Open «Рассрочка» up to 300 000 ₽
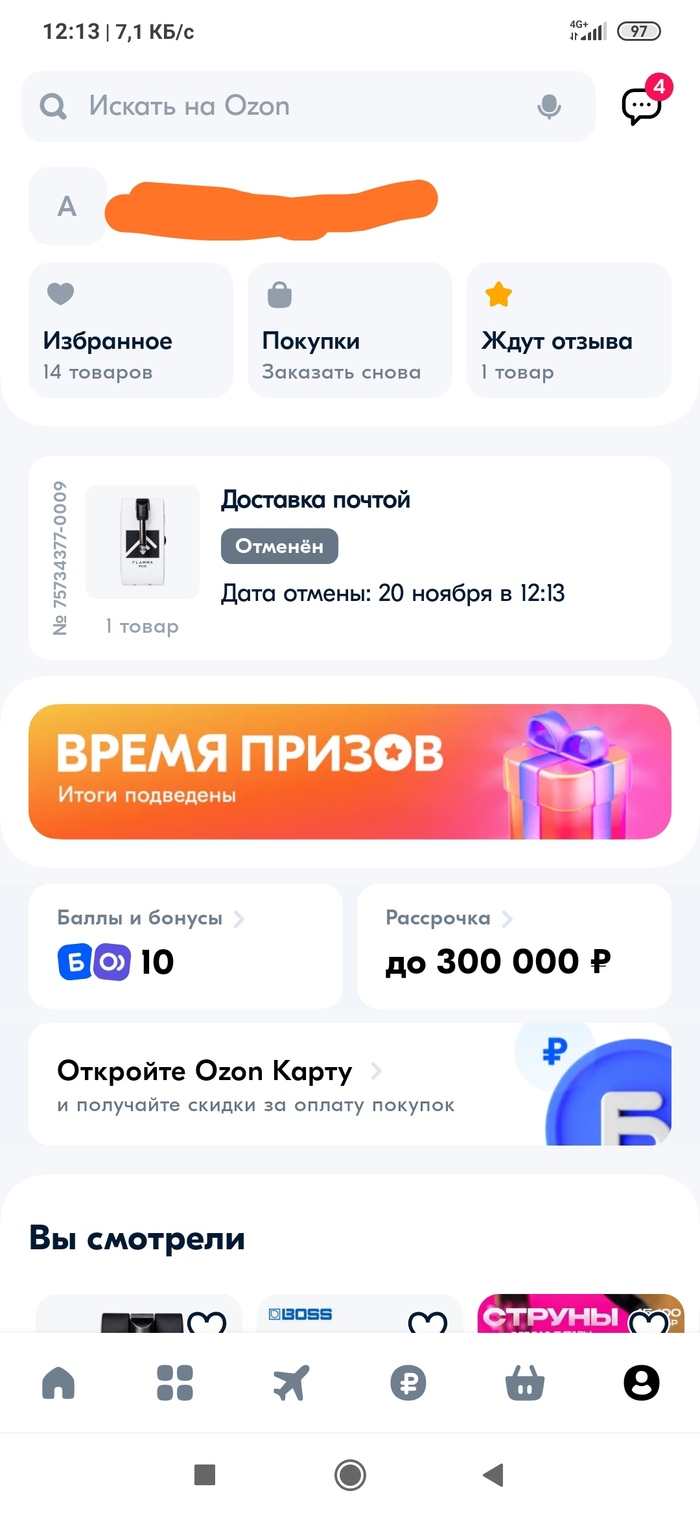 pyautogui.click(x=514, y=945)
